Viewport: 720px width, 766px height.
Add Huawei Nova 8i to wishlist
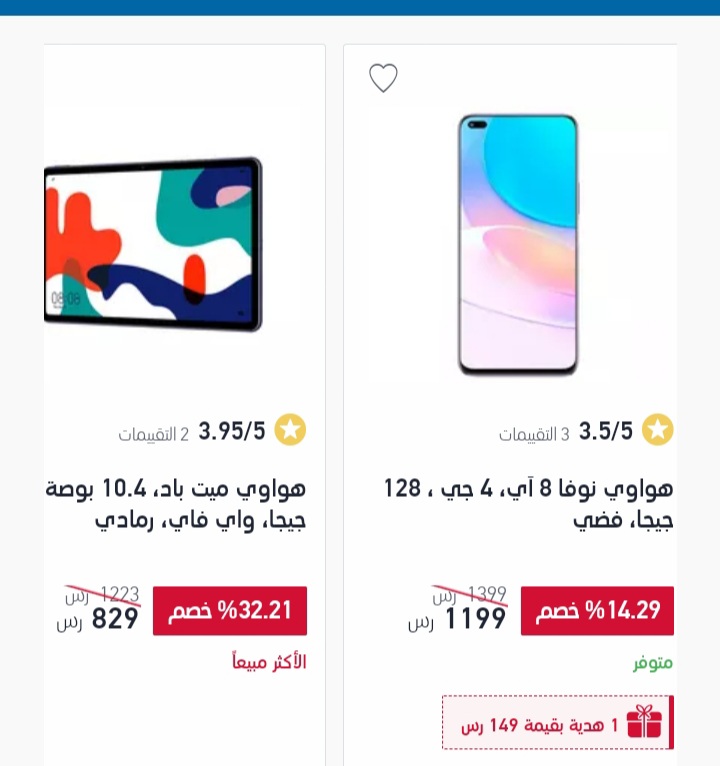coord(383,78)
